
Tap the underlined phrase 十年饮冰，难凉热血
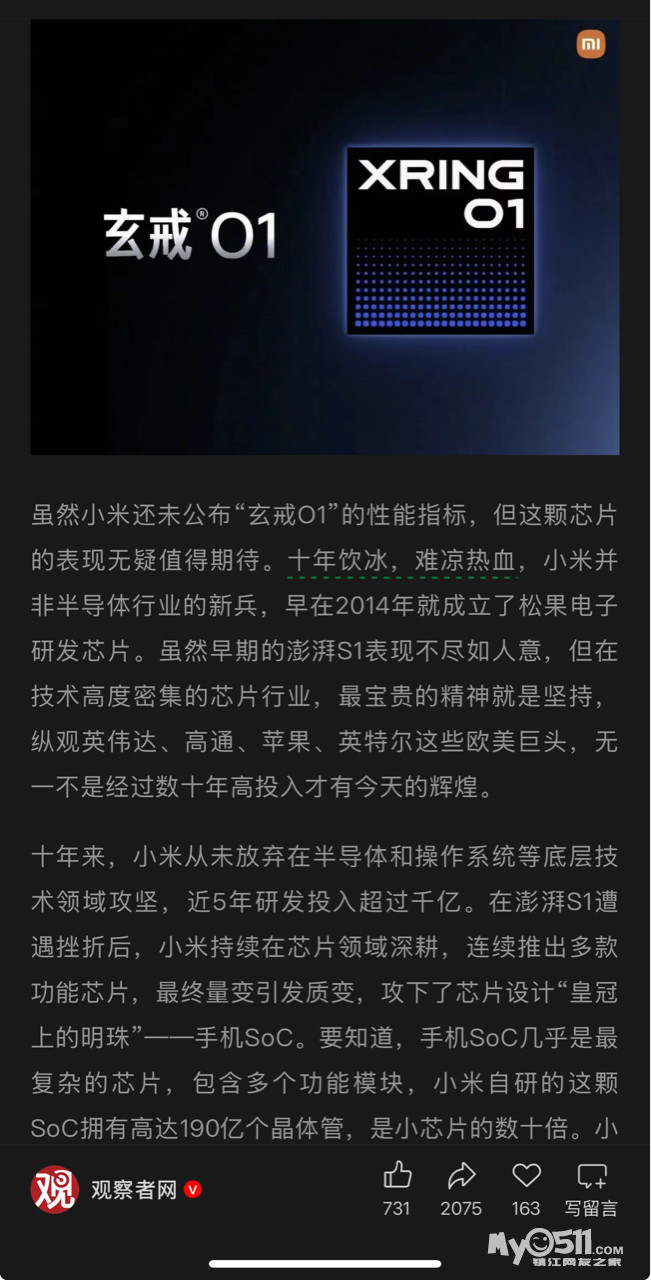(x=401, y=561)
